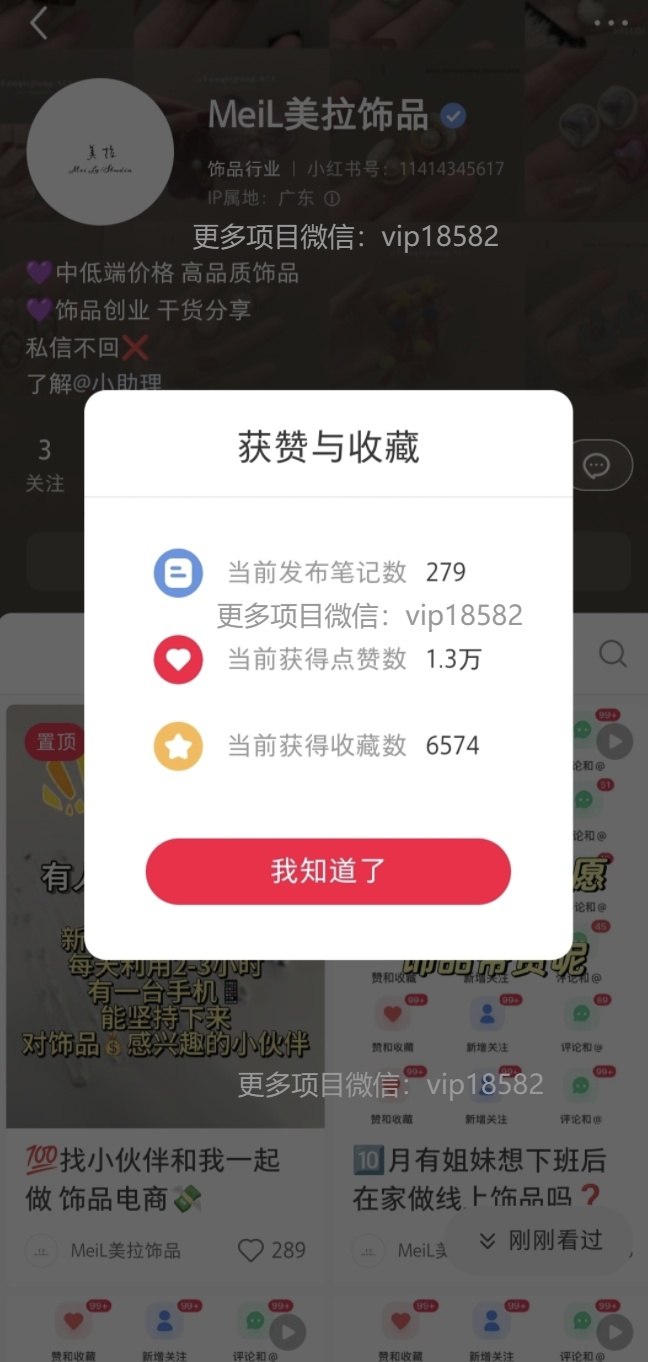Dismiss the dialog with 我知道了
This screenshot has width=648, height=1362.
point(328,871)
